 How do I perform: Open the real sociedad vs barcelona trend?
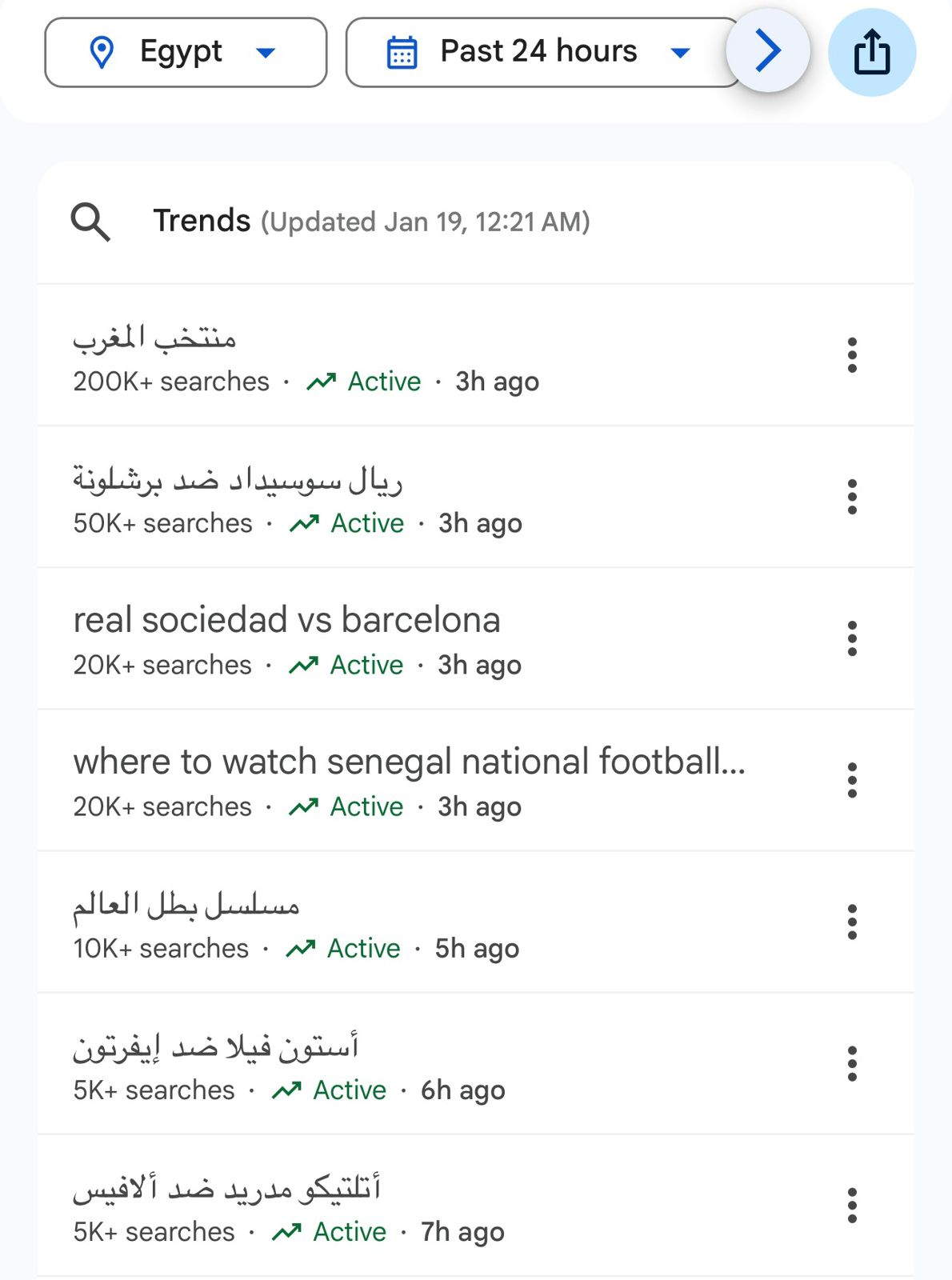(286, 621)
